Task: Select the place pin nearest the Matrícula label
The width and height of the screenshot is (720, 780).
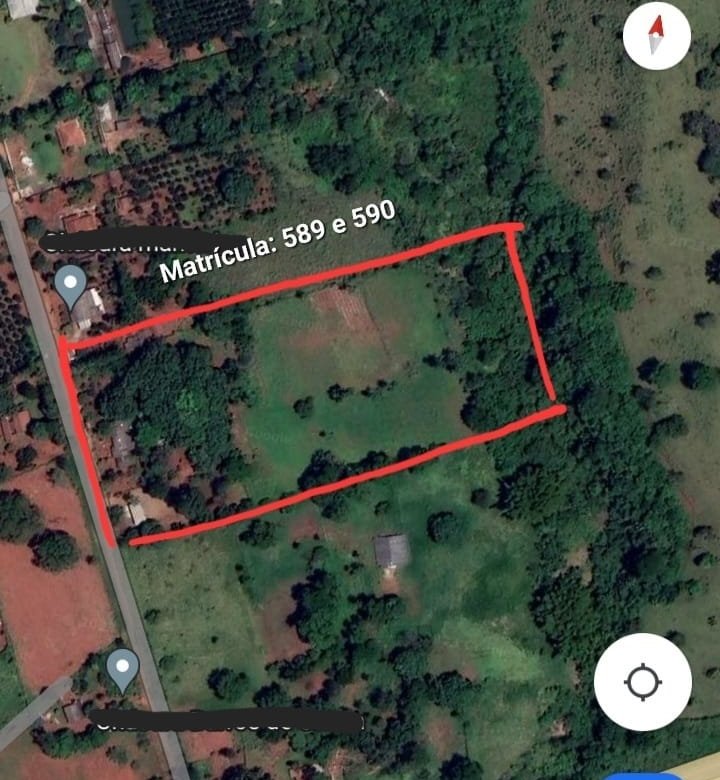Action: (x=70, y=287)
